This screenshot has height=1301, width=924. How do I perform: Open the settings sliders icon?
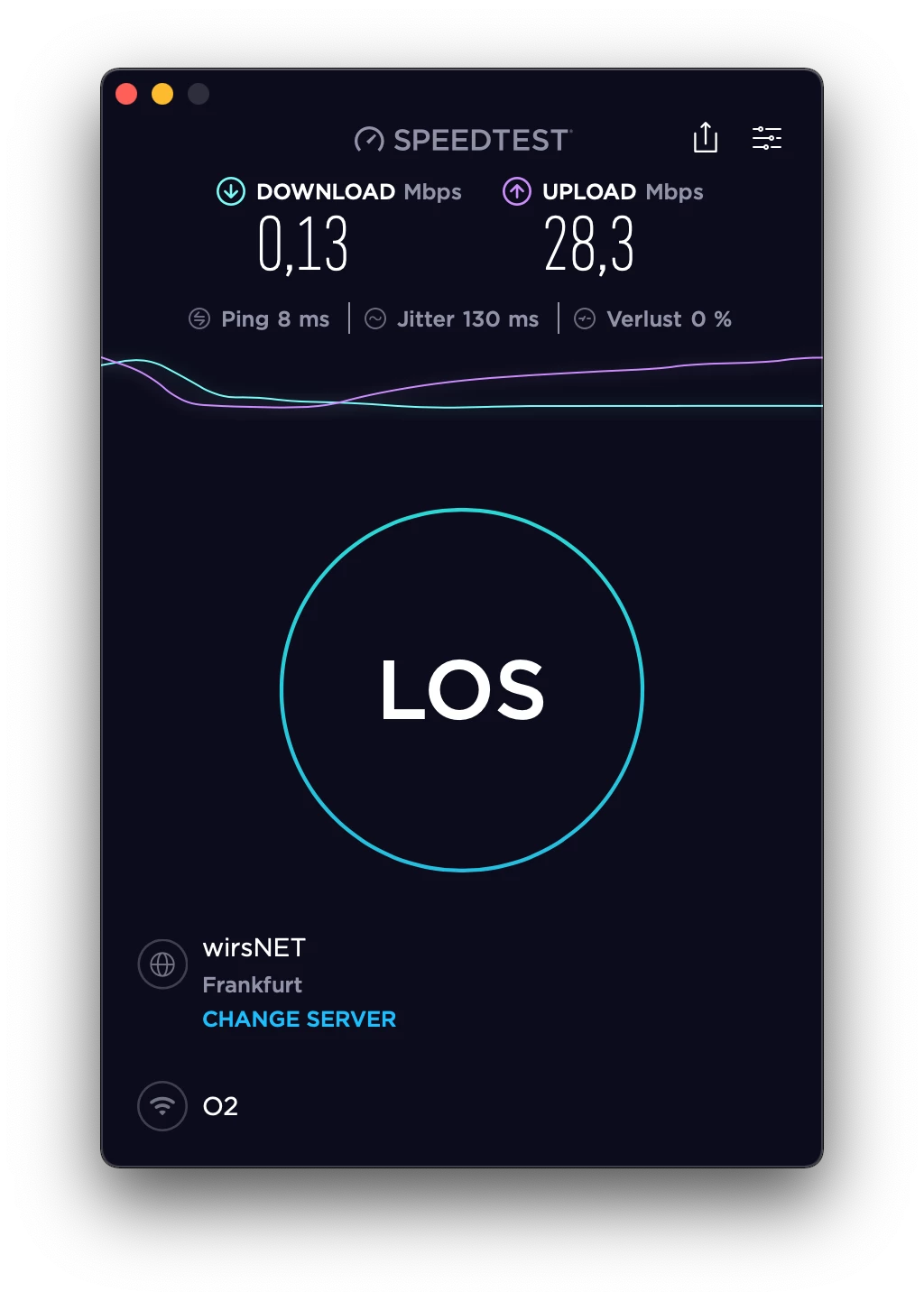click(x=767, y=138)
